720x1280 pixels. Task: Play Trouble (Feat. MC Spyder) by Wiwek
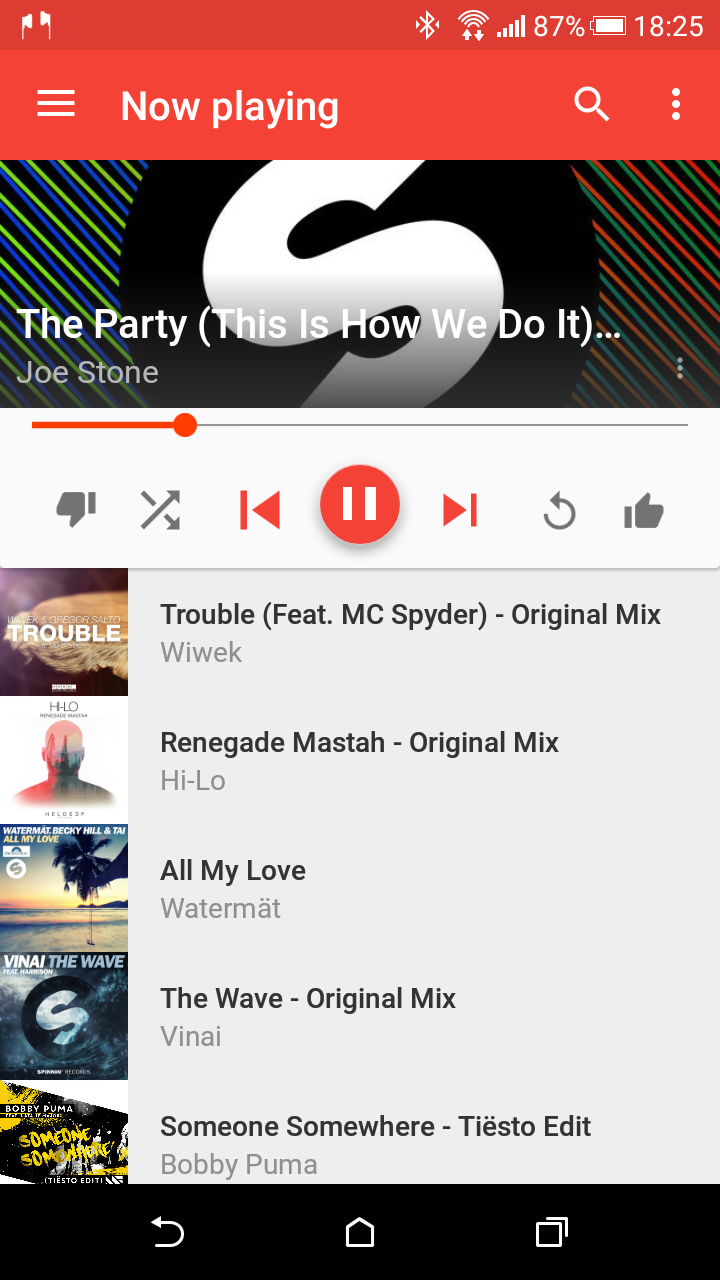point(360,632)
